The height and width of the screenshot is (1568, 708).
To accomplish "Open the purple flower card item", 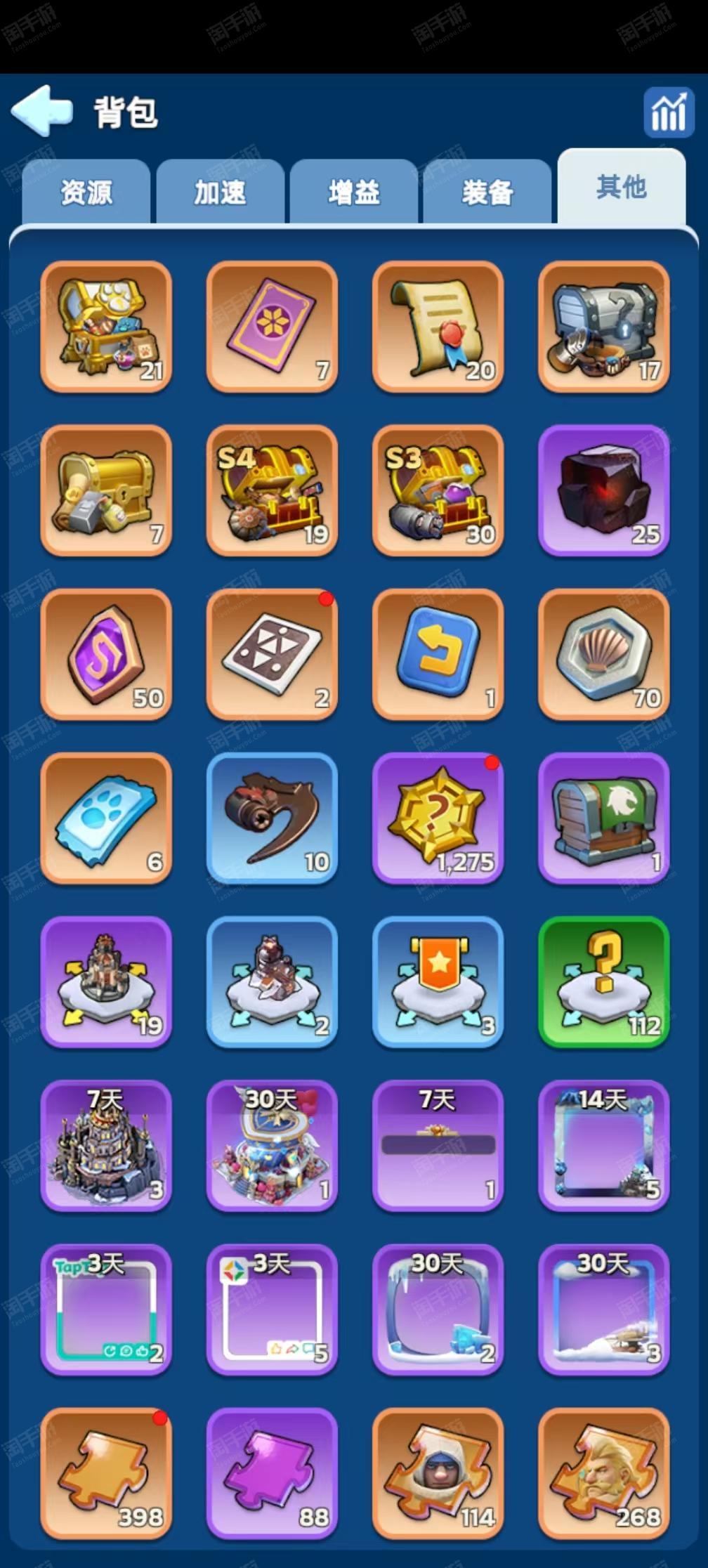I will click(x=272, y=327).
